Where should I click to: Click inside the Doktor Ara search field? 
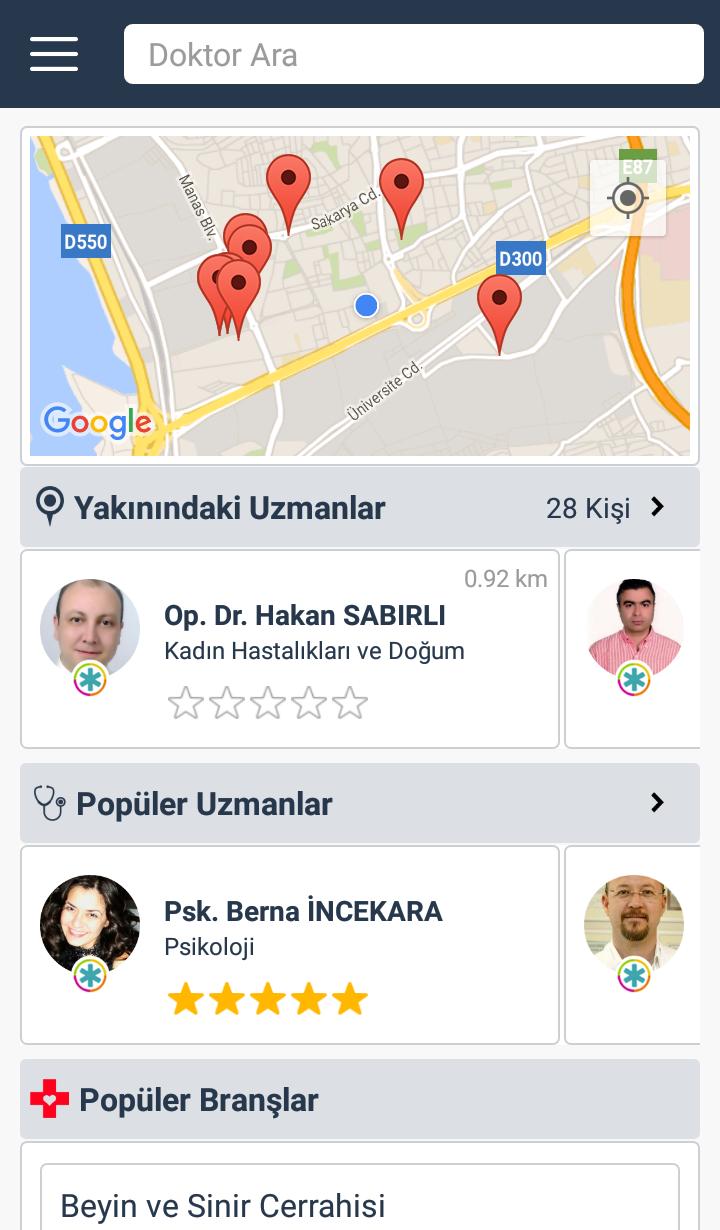(413, 54)
